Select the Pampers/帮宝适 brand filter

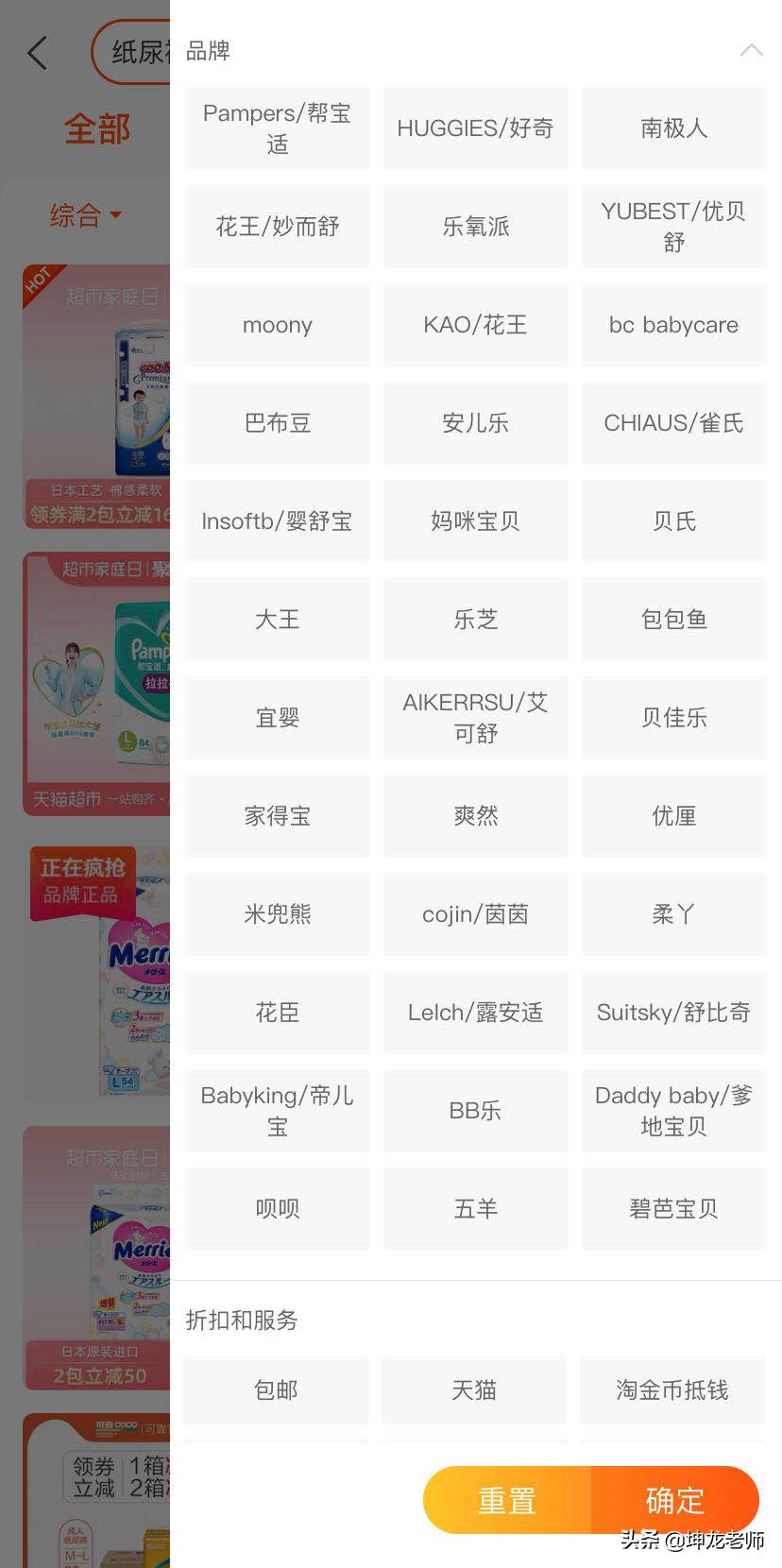point(277,128)
